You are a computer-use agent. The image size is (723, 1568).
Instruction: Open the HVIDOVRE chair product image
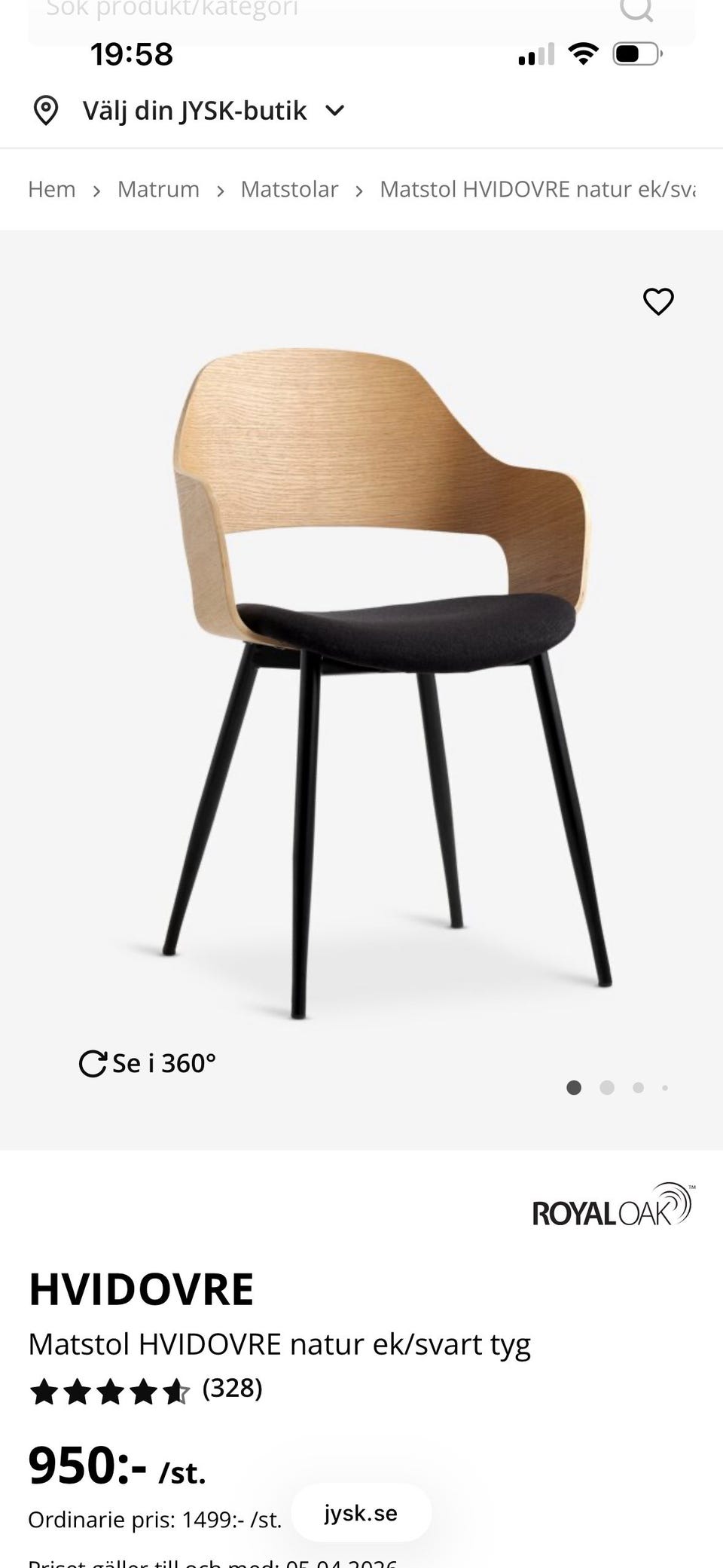pyautogui.click(x=377, y=678)
